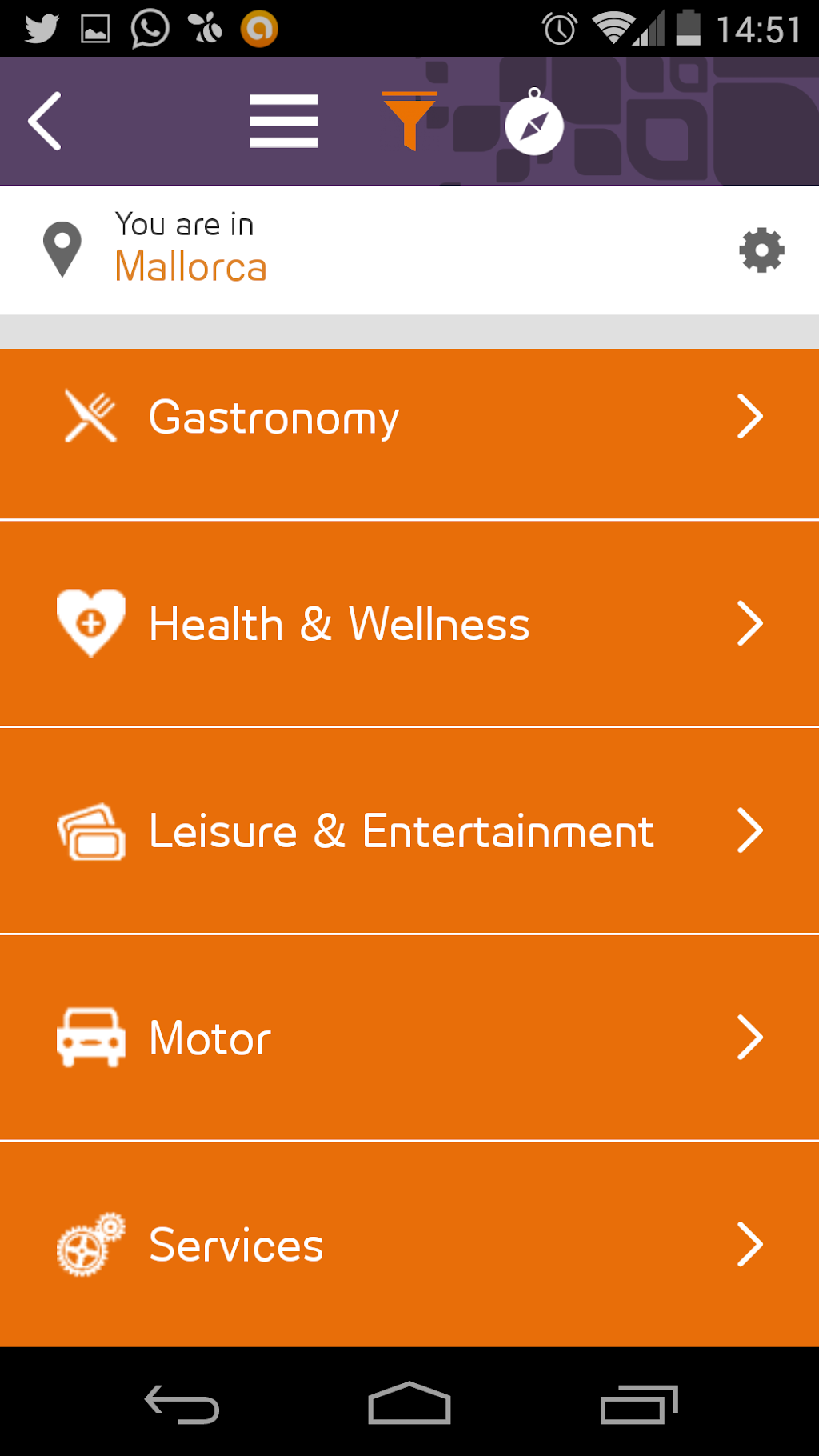
Task: Browse Health & Wellness
Action: click(409, 624)
